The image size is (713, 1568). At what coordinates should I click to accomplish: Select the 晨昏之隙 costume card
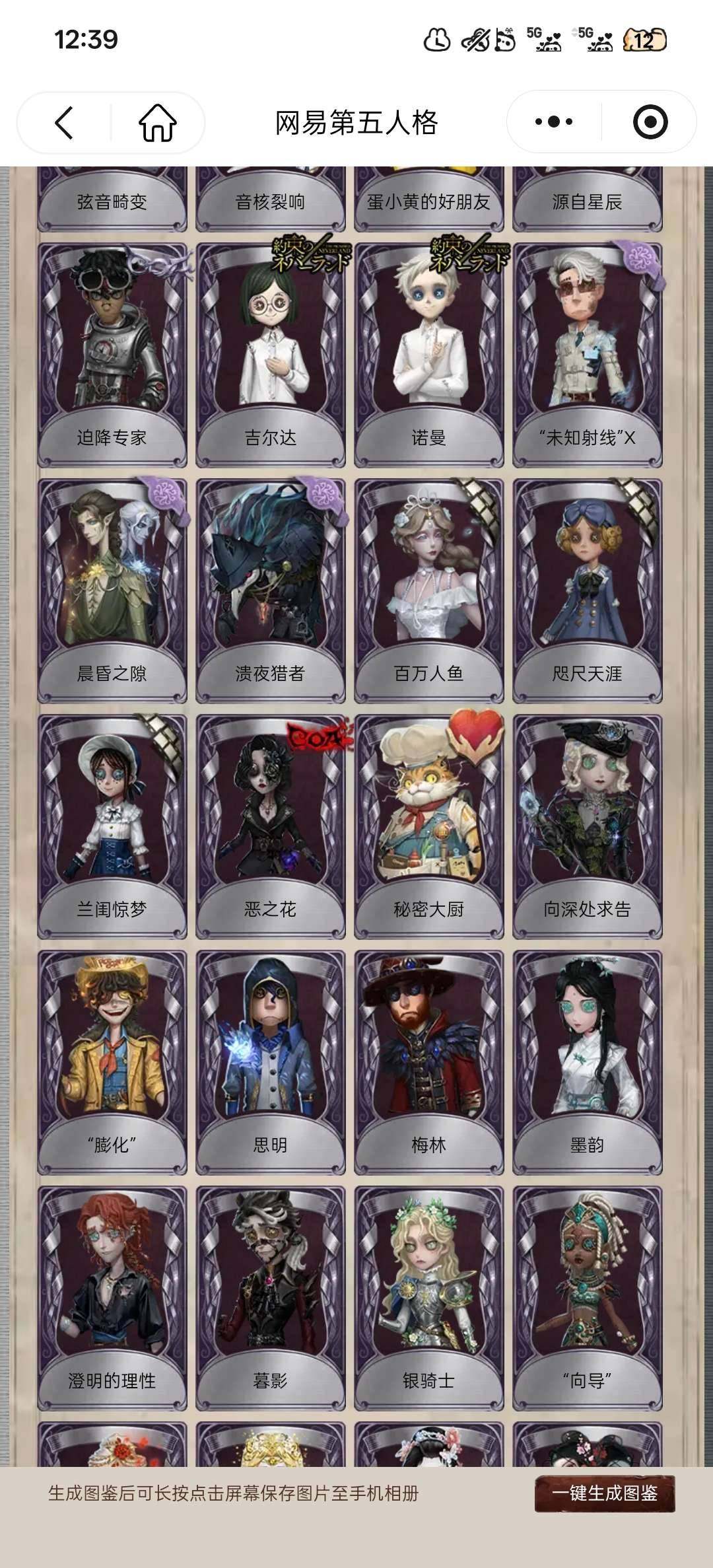(112, 591)
